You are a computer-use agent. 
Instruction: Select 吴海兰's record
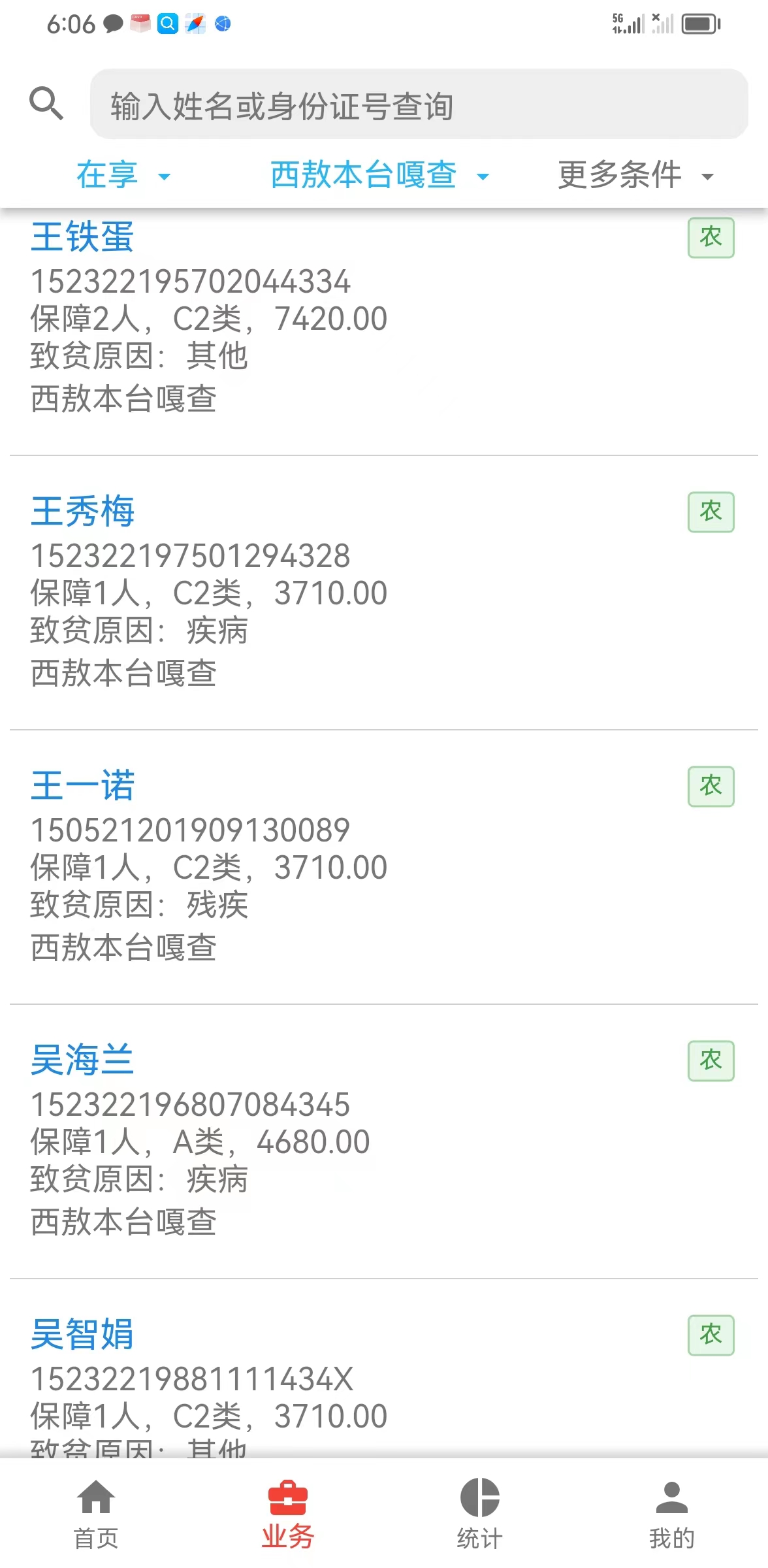pos(384,1141)
